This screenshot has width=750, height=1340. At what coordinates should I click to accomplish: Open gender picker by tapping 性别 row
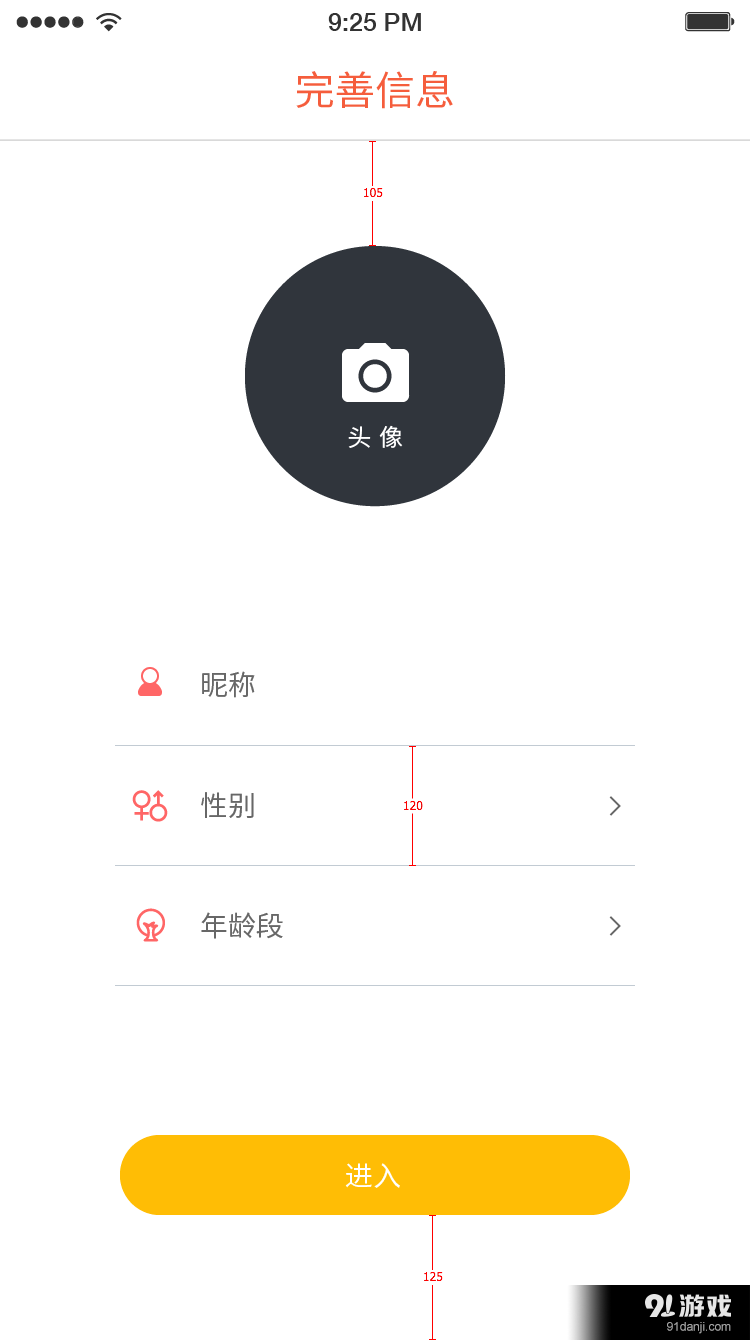[375, 806]
